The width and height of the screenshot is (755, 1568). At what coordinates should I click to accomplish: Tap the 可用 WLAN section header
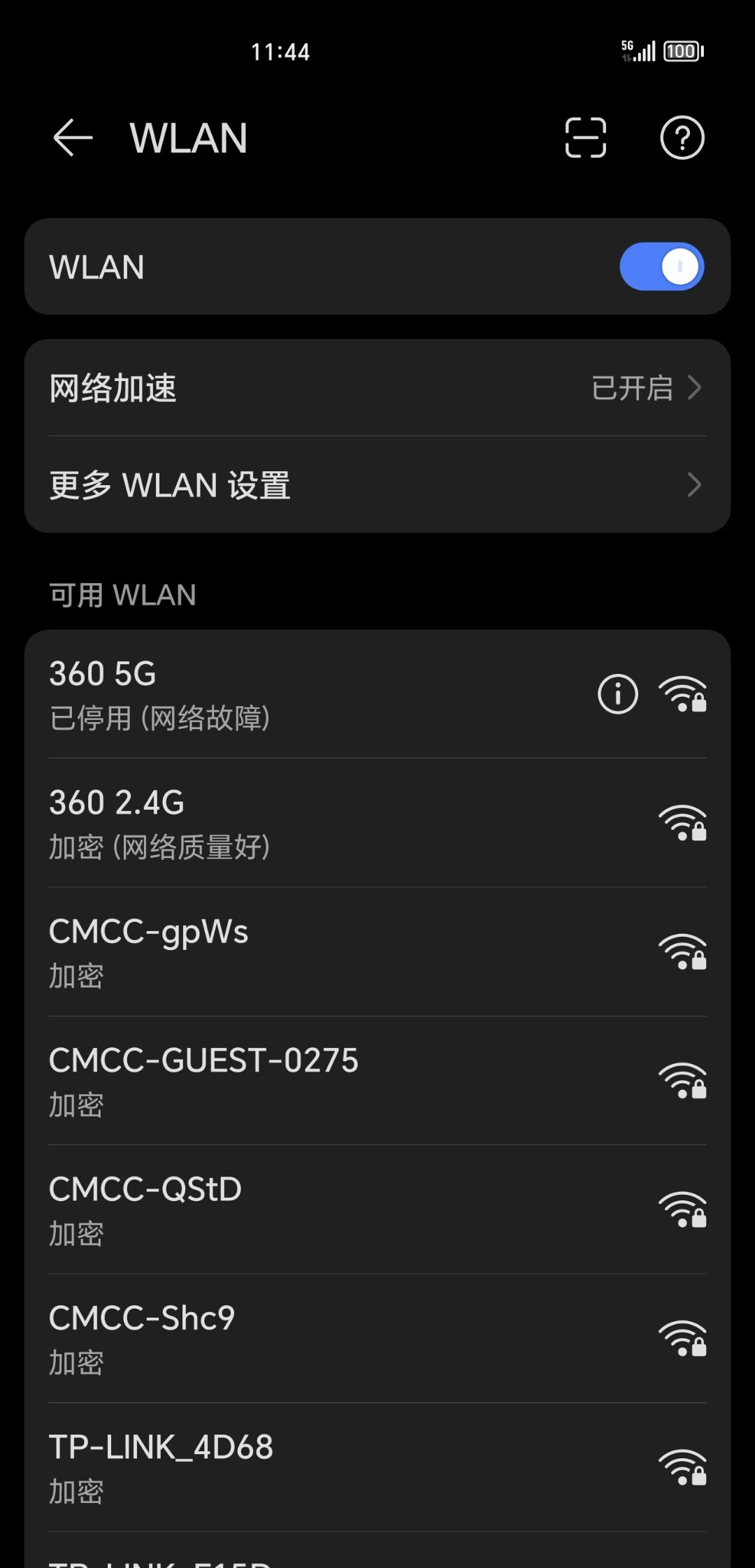[122, 595]
